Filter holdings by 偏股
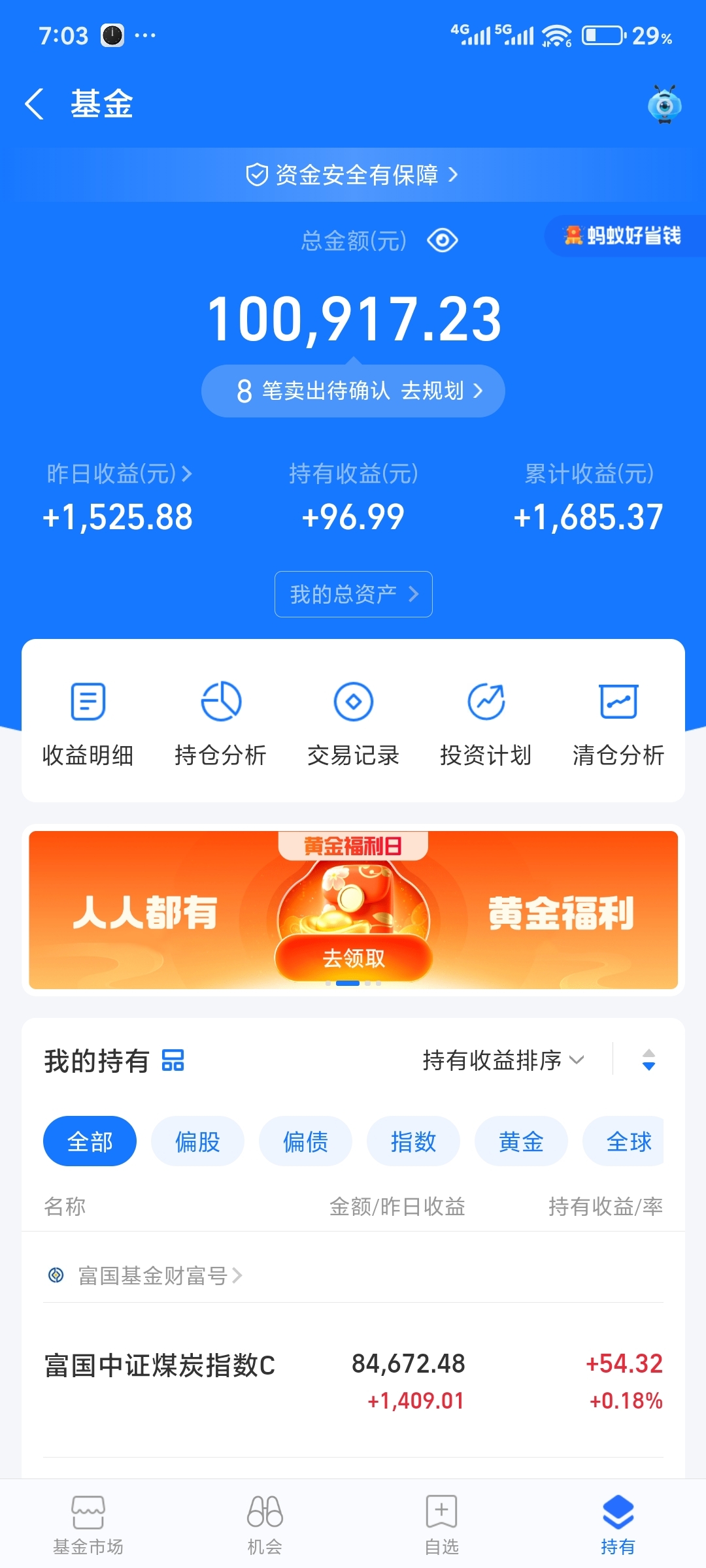706x1568 pixels. pos(197,1141)
